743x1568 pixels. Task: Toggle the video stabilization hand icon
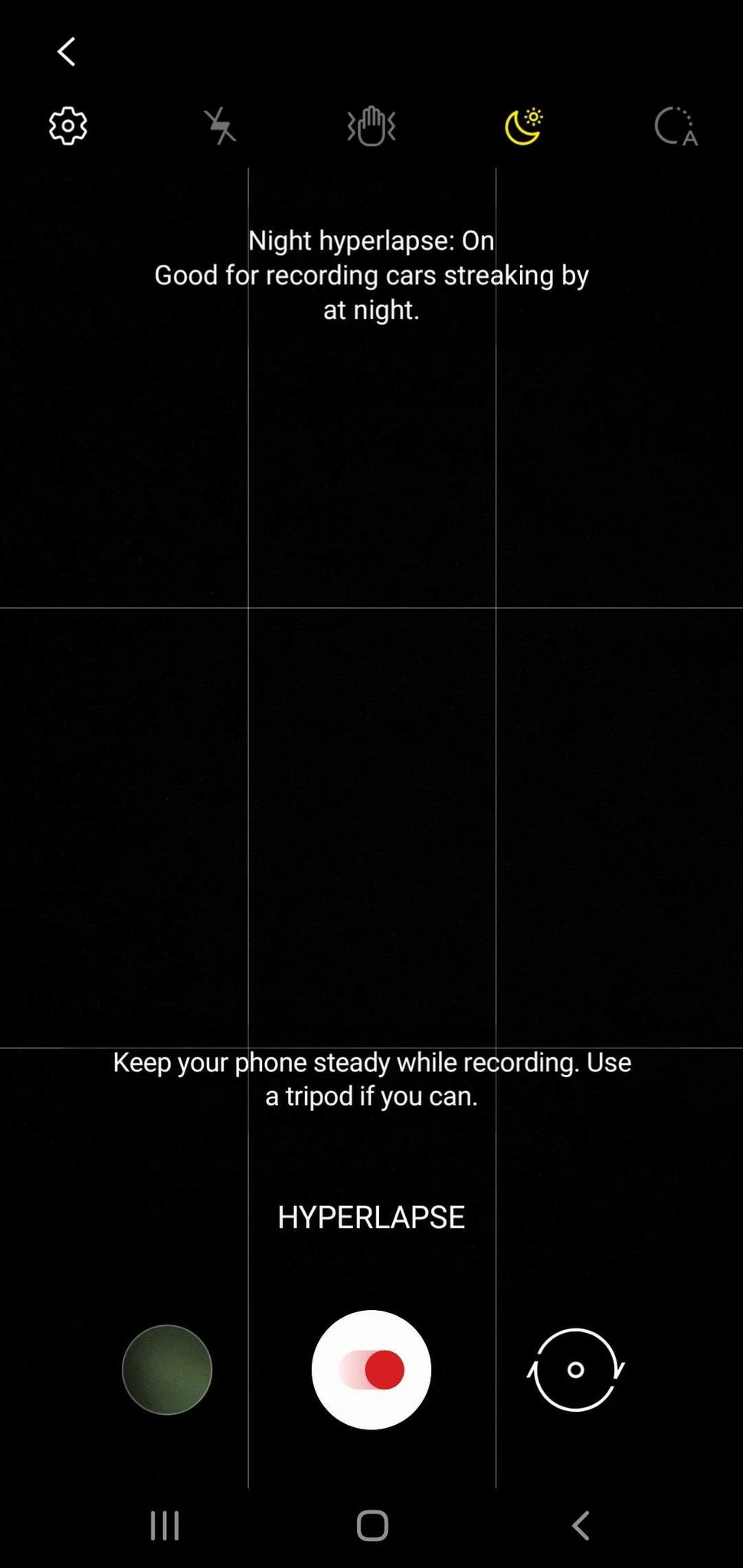tap(371, 126)
